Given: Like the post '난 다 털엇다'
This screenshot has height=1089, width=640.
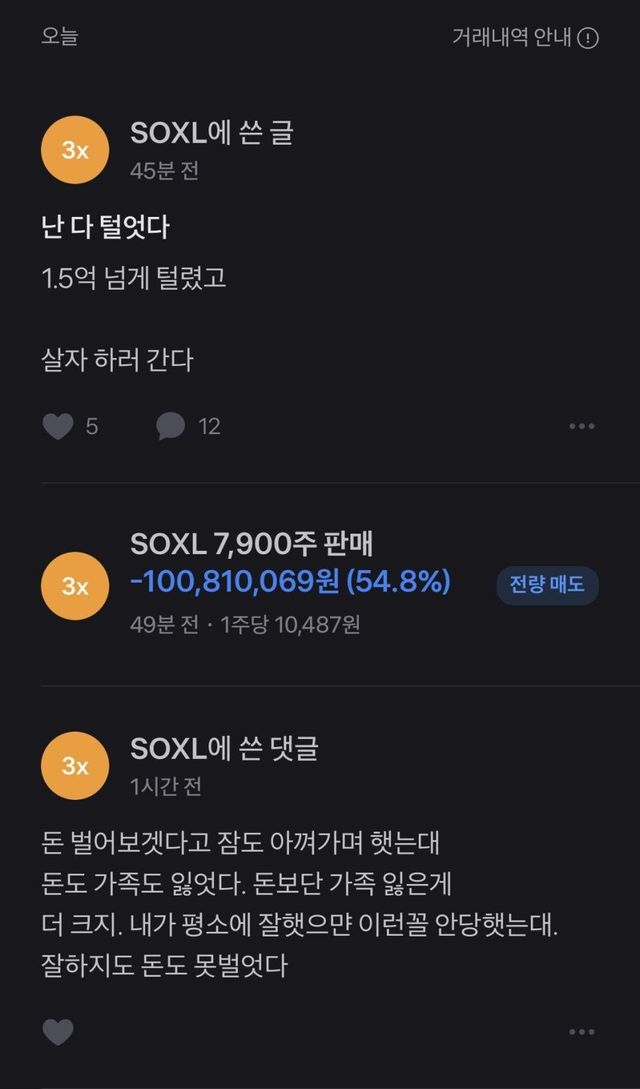Looking at the screenshot, I should pyautogui.click(x=58, y=427).
